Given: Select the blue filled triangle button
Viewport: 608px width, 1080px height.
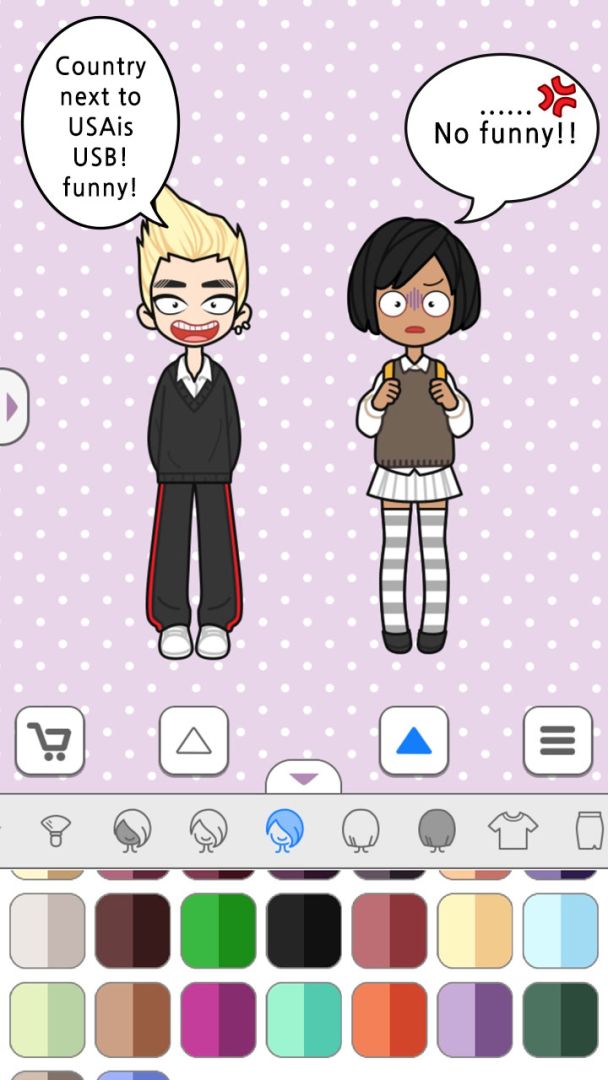Looking at the screenshot, I should 414,740.
